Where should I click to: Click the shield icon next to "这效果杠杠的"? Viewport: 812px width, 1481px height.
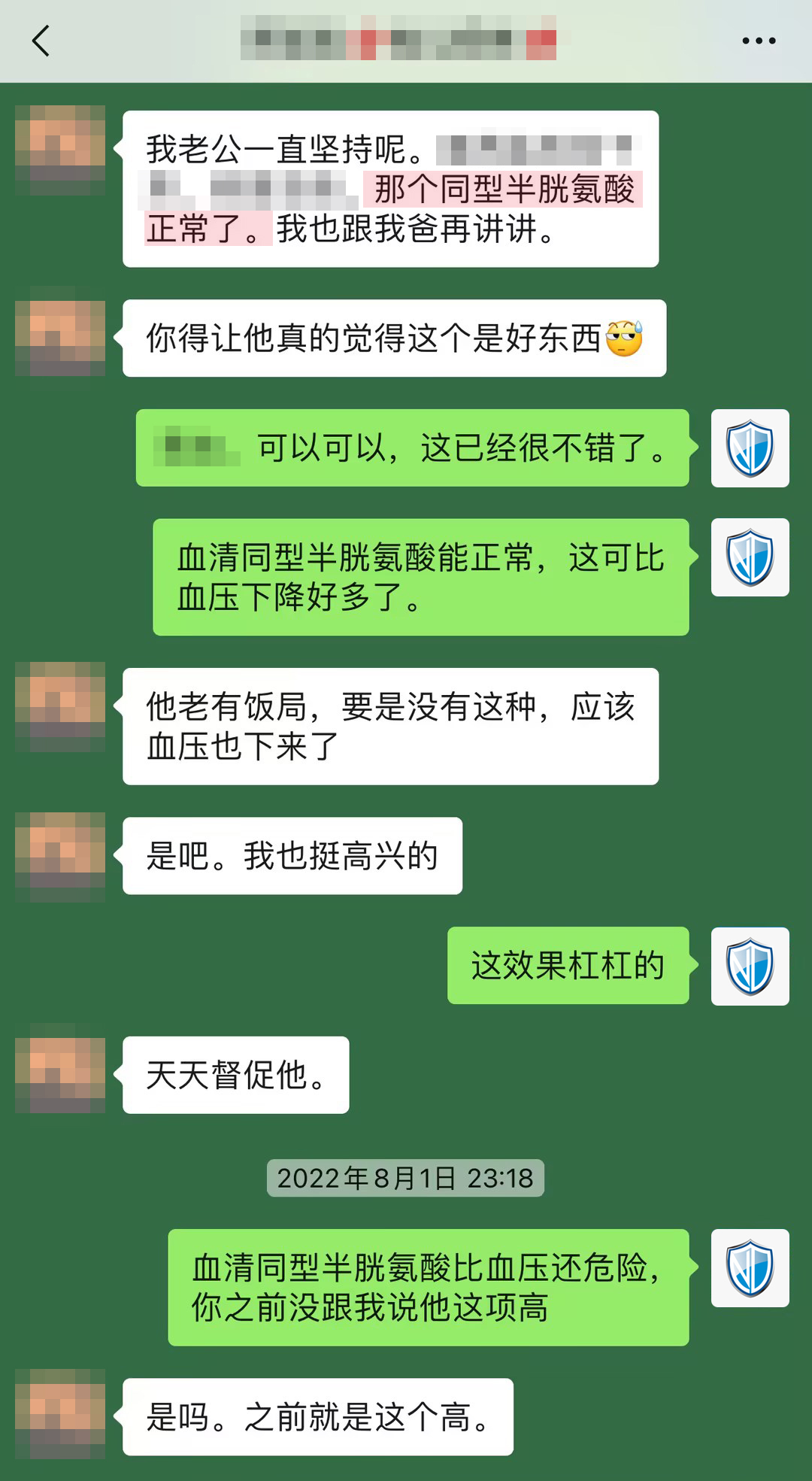[750, 968]
